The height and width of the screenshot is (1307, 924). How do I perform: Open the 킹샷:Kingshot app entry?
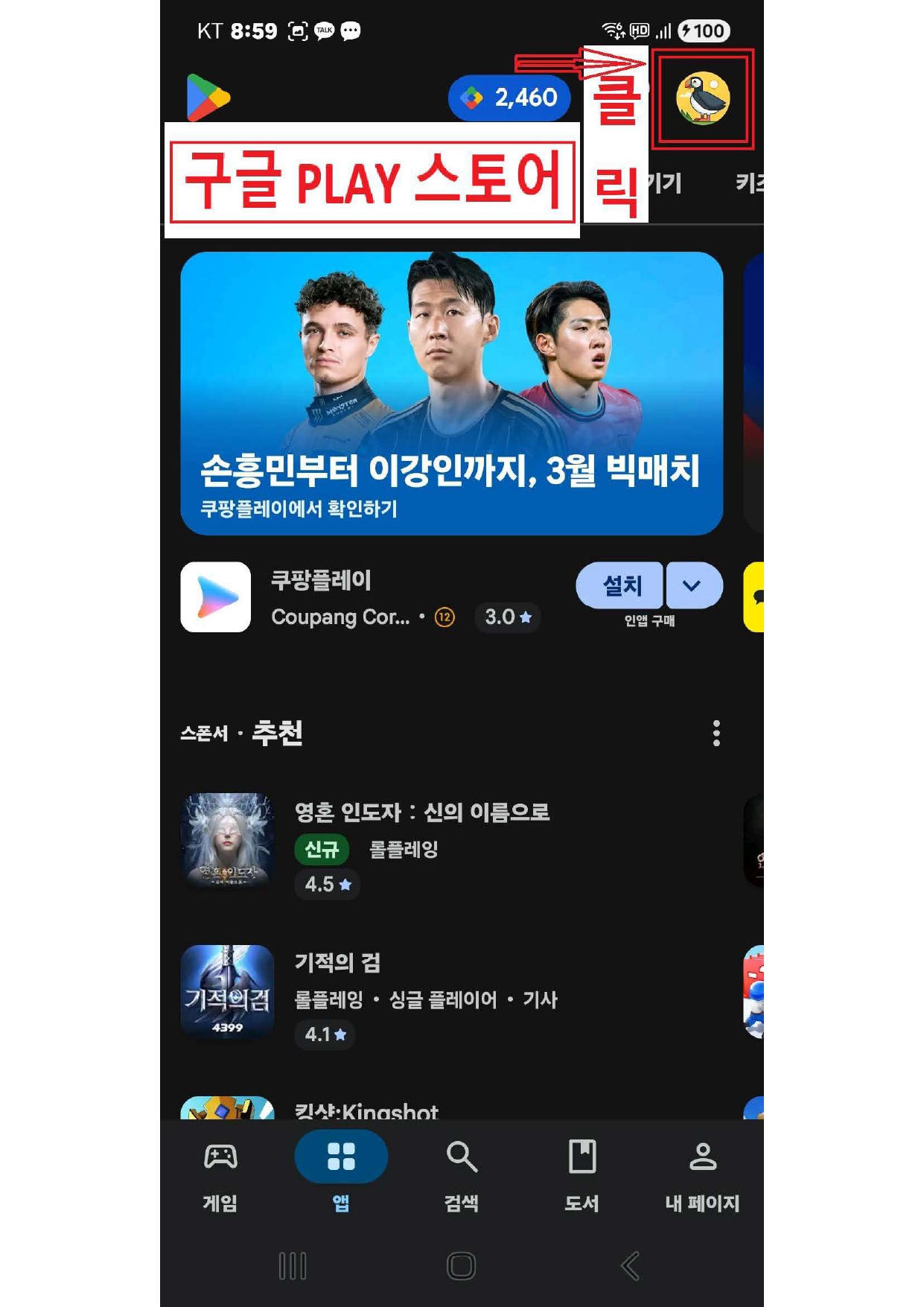tap(366, 1110)
